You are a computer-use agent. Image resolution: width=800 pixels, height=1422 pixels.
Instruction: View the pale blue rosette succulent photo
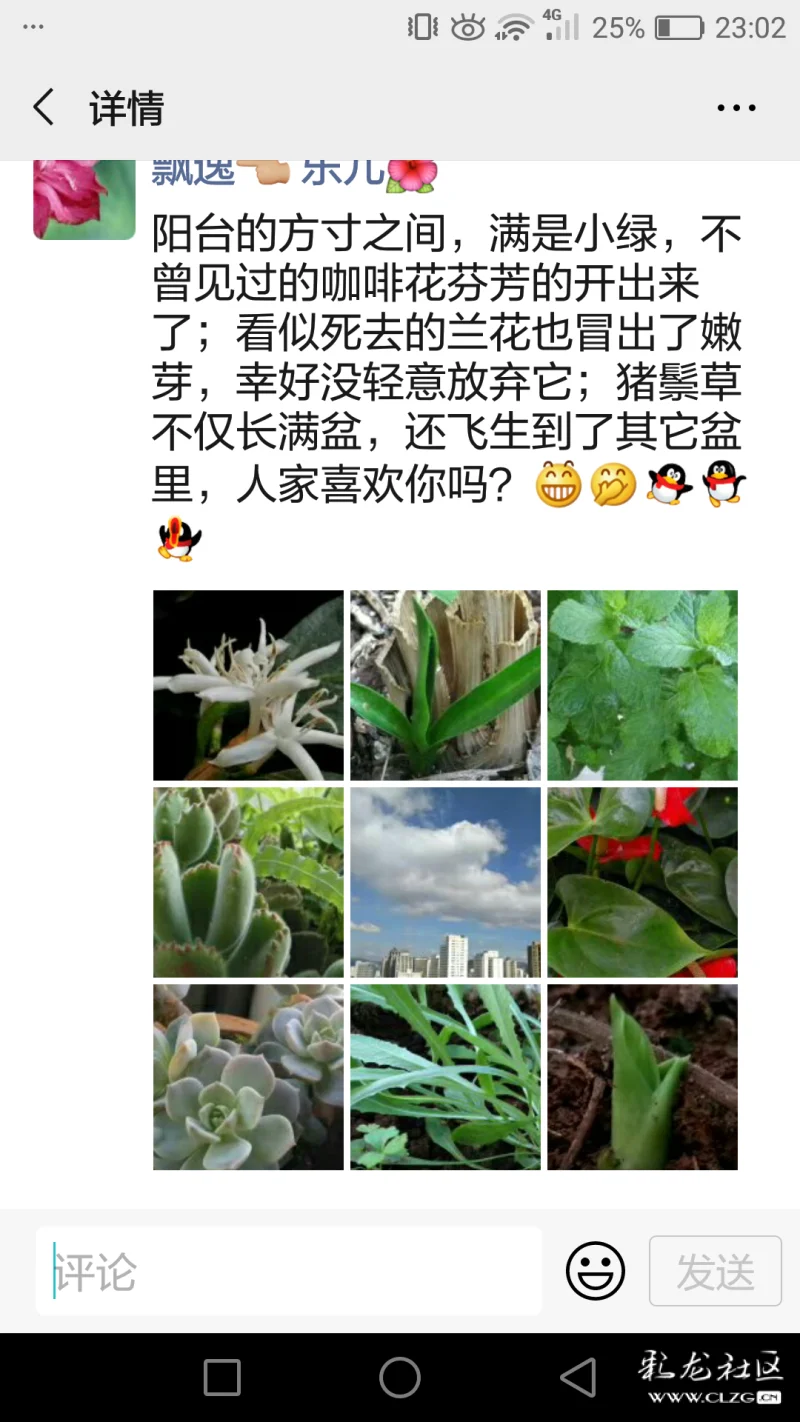pyautogui.click(x=248, y=1078)
